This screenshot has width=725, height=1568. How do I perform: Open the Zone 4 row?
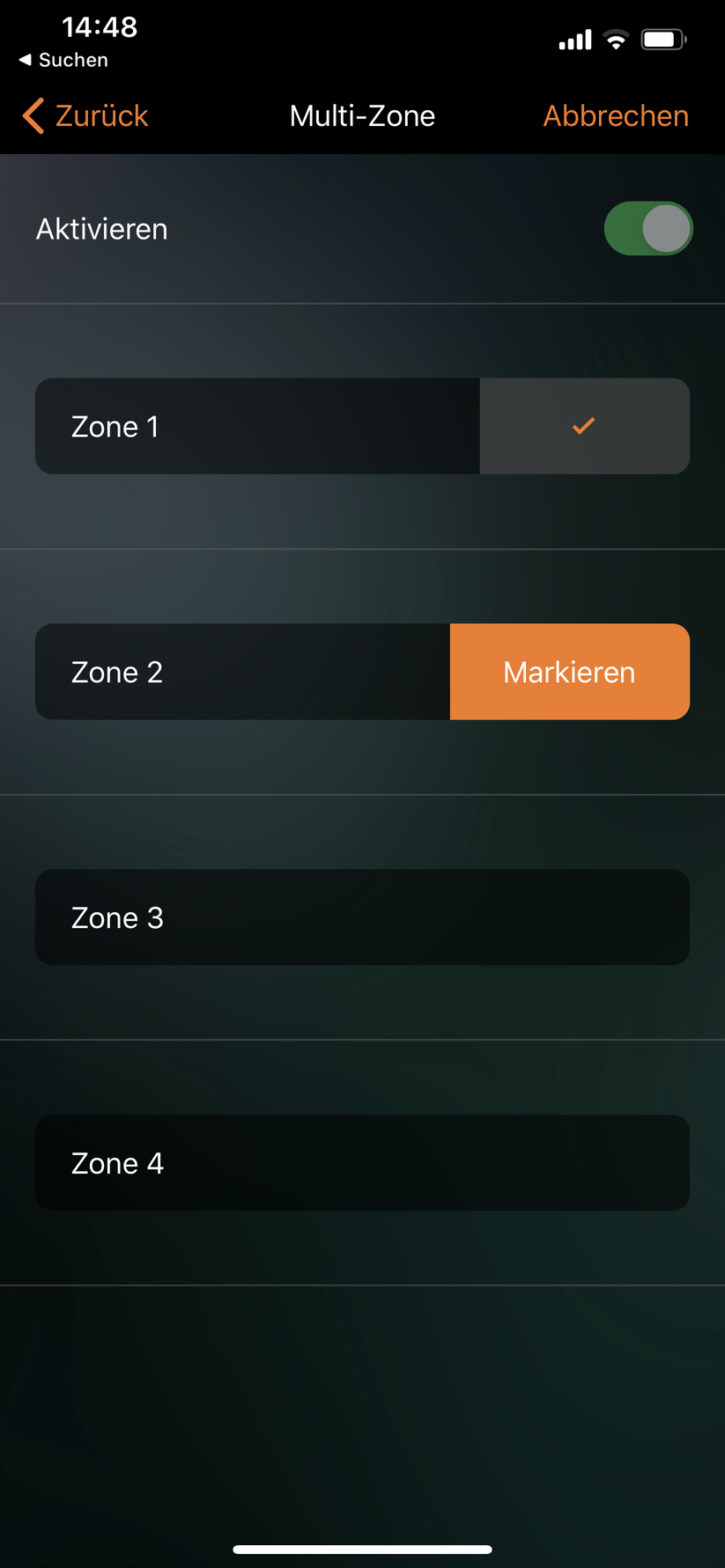362,1162
